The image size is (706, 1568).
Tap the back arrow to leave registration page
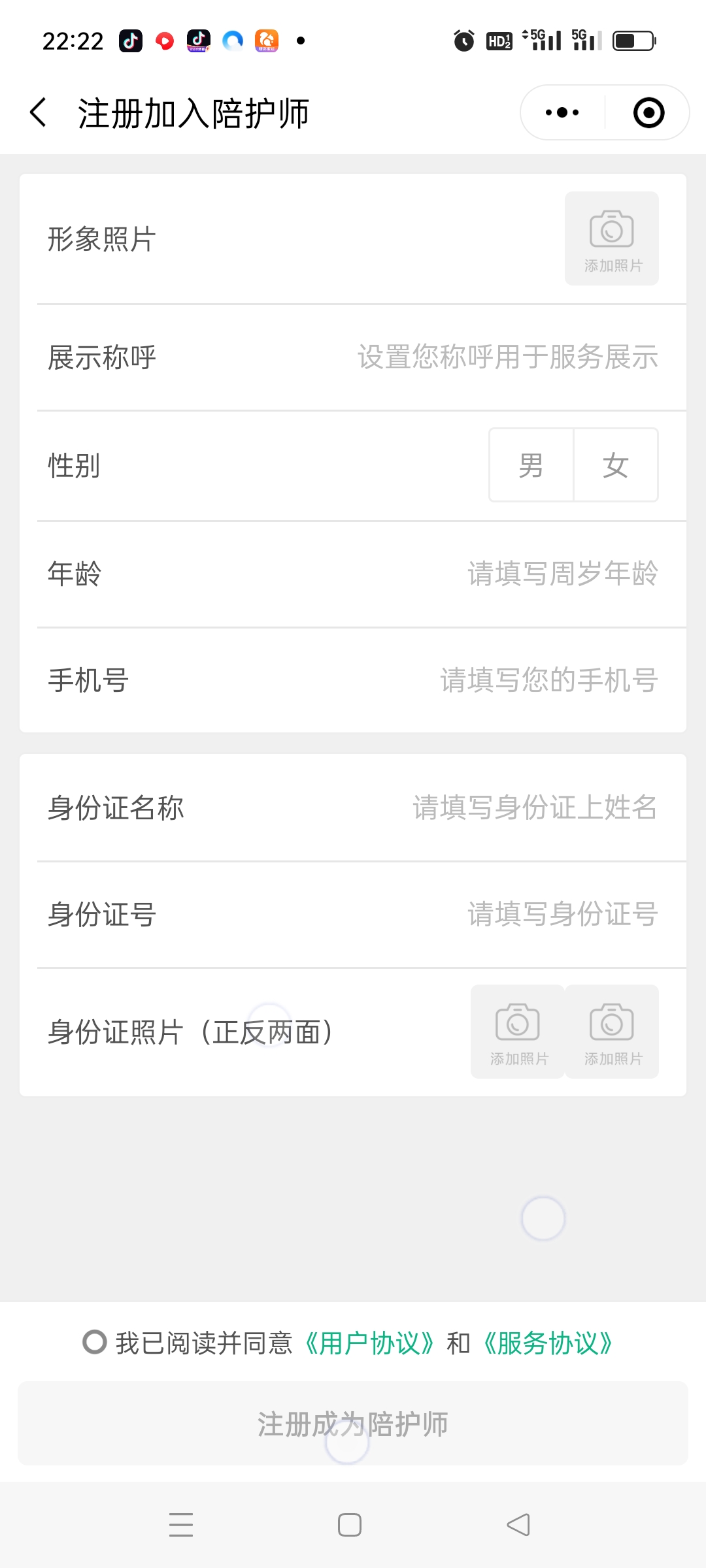[37, 111]
